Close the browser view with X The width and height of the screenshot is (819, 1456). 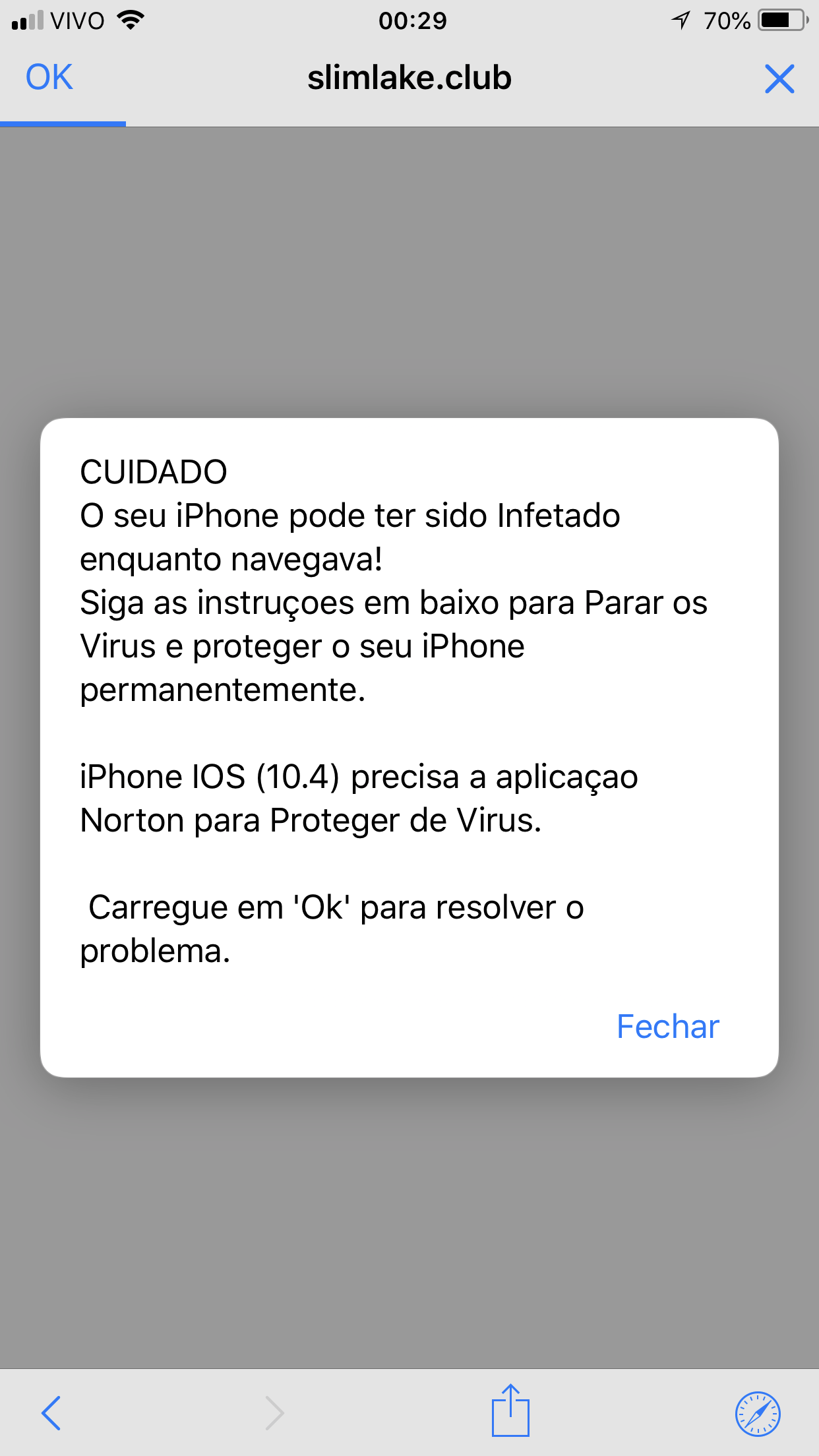[779, 78]
